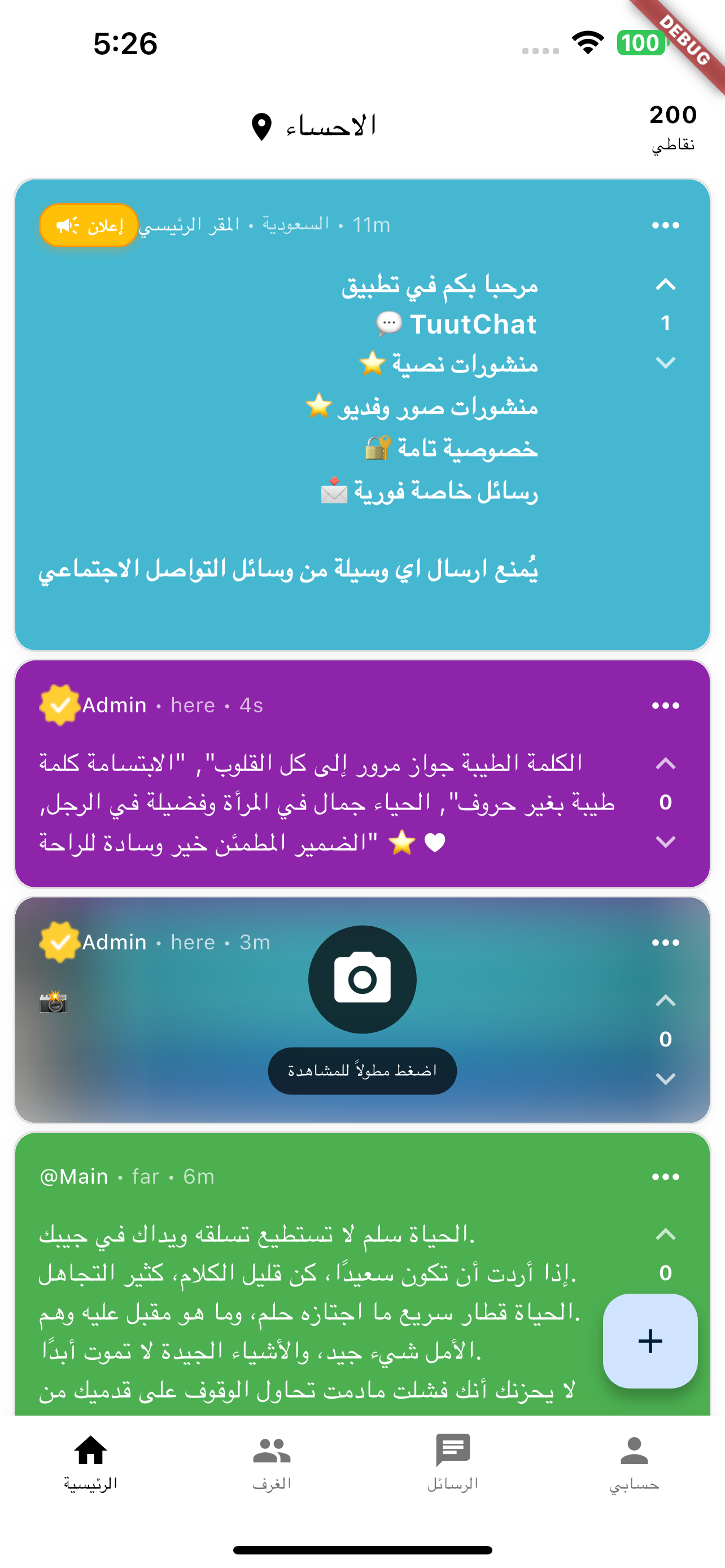Open the overflow menu on the announcement post
The image size is (725, 1568).
click(665, 225)
